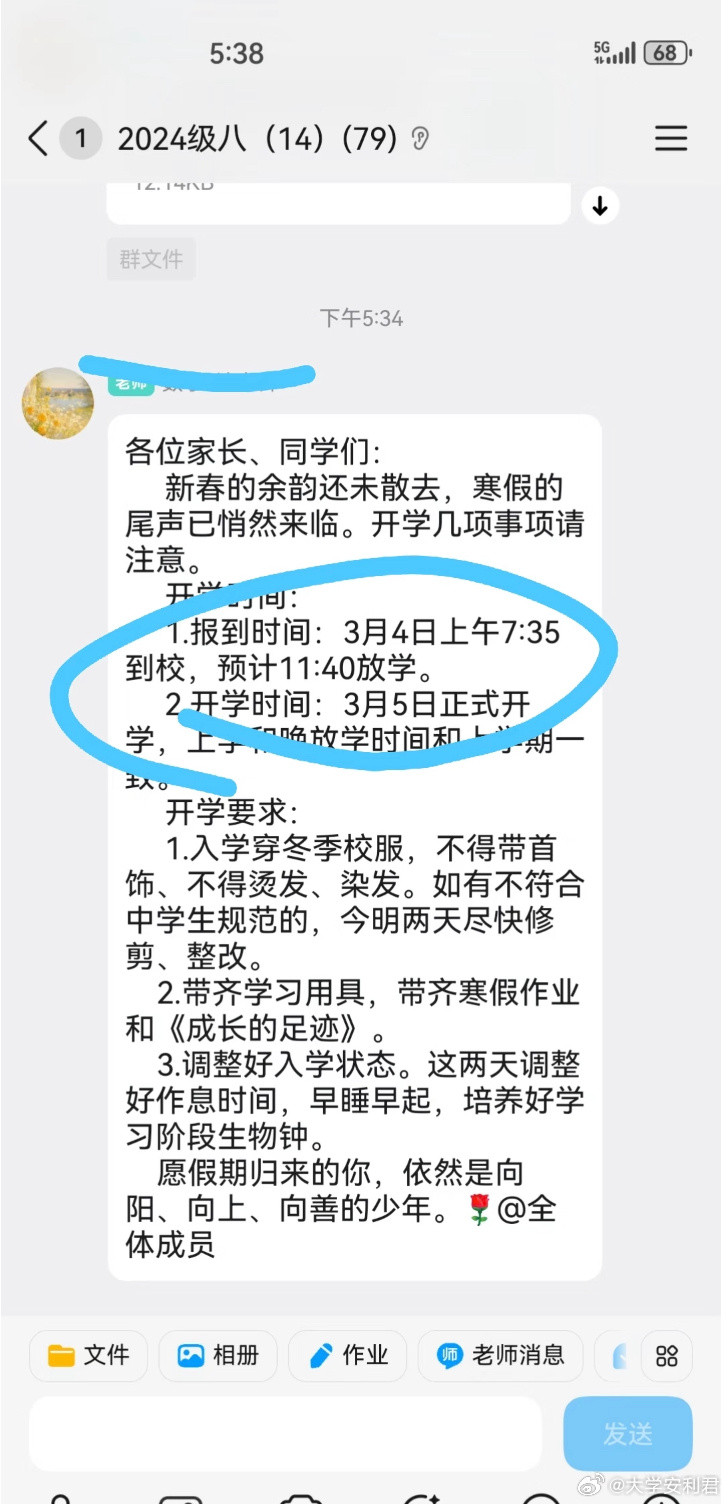Tap the message input field
Viewport: 728px width, 1504px height.
tap(285, 1433)
